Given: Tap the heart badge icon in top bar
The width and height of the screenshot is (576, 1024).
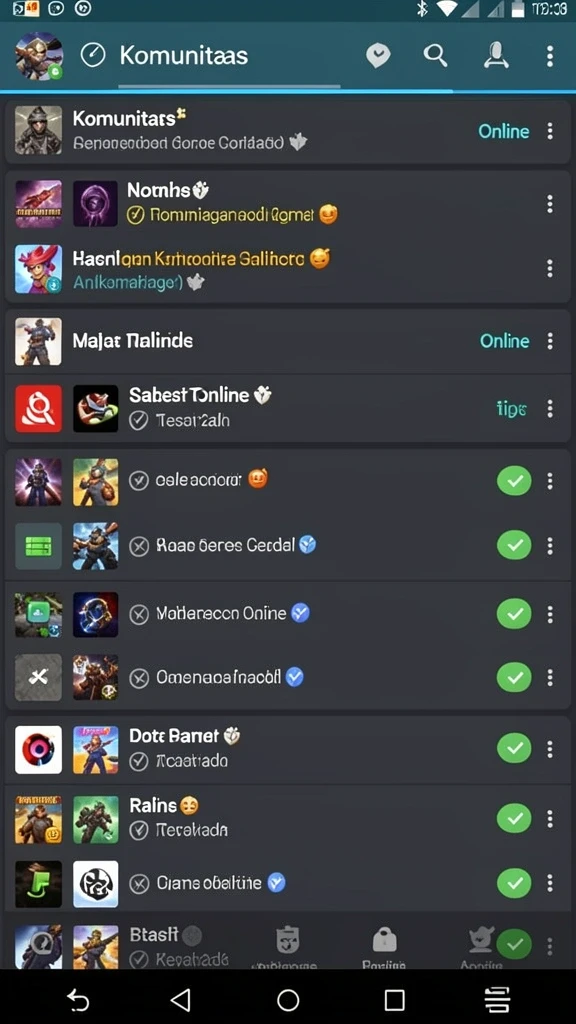Looking at the screenshot, I should 378,56.
